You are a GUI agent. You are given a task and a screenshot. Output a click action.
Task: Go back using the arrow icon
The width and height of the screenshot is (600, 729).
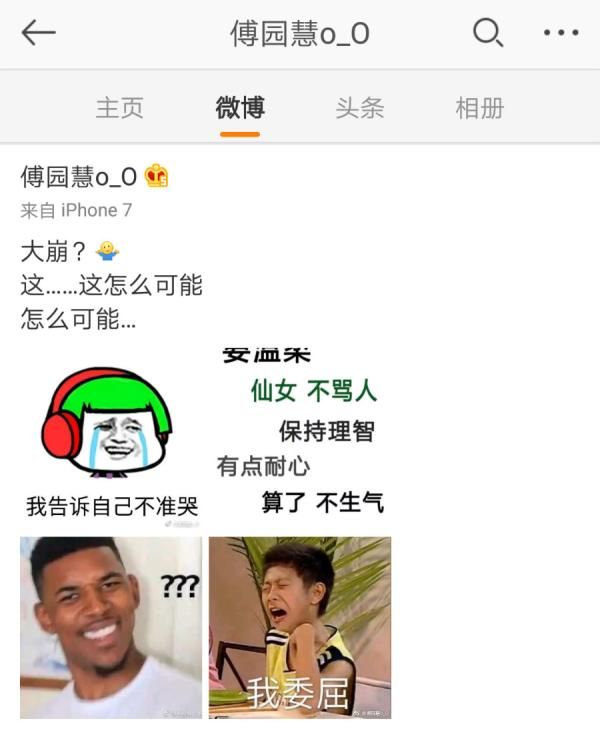(38, 33)
